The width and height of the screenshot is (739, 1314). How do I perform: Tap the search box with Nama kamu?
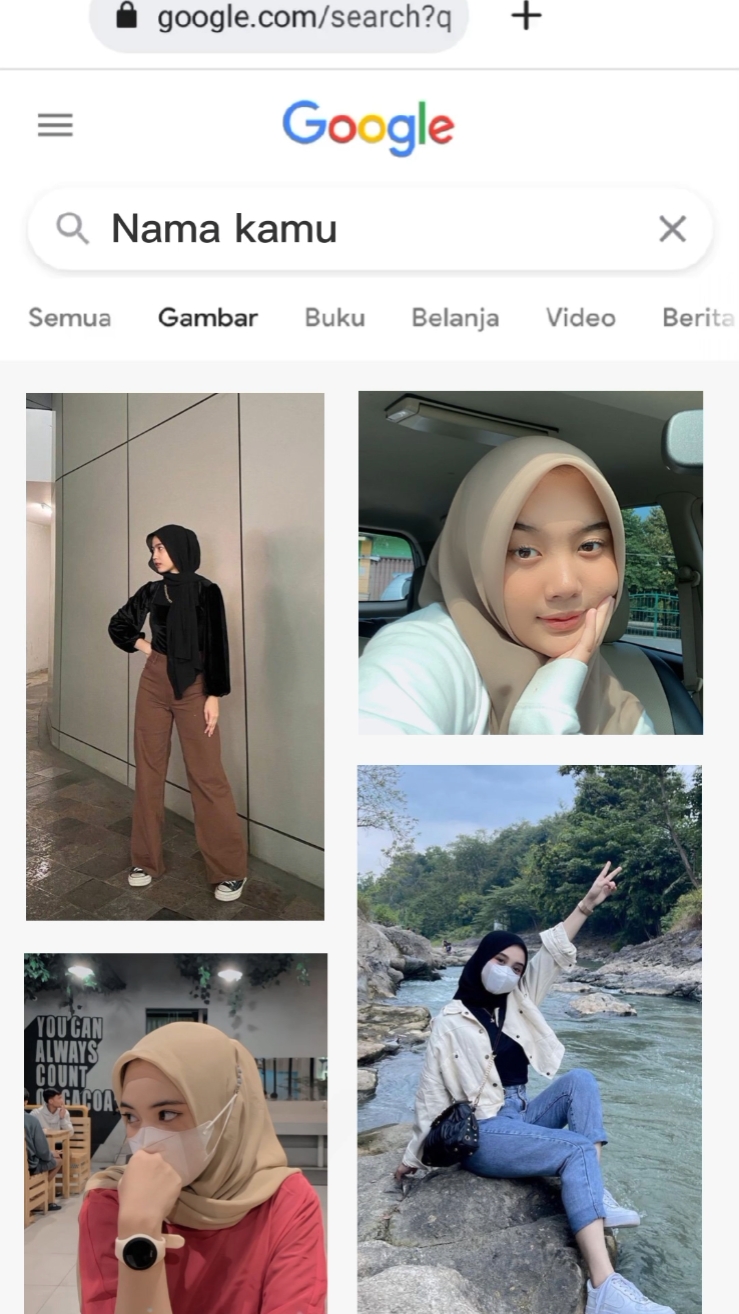coord(370,229)
